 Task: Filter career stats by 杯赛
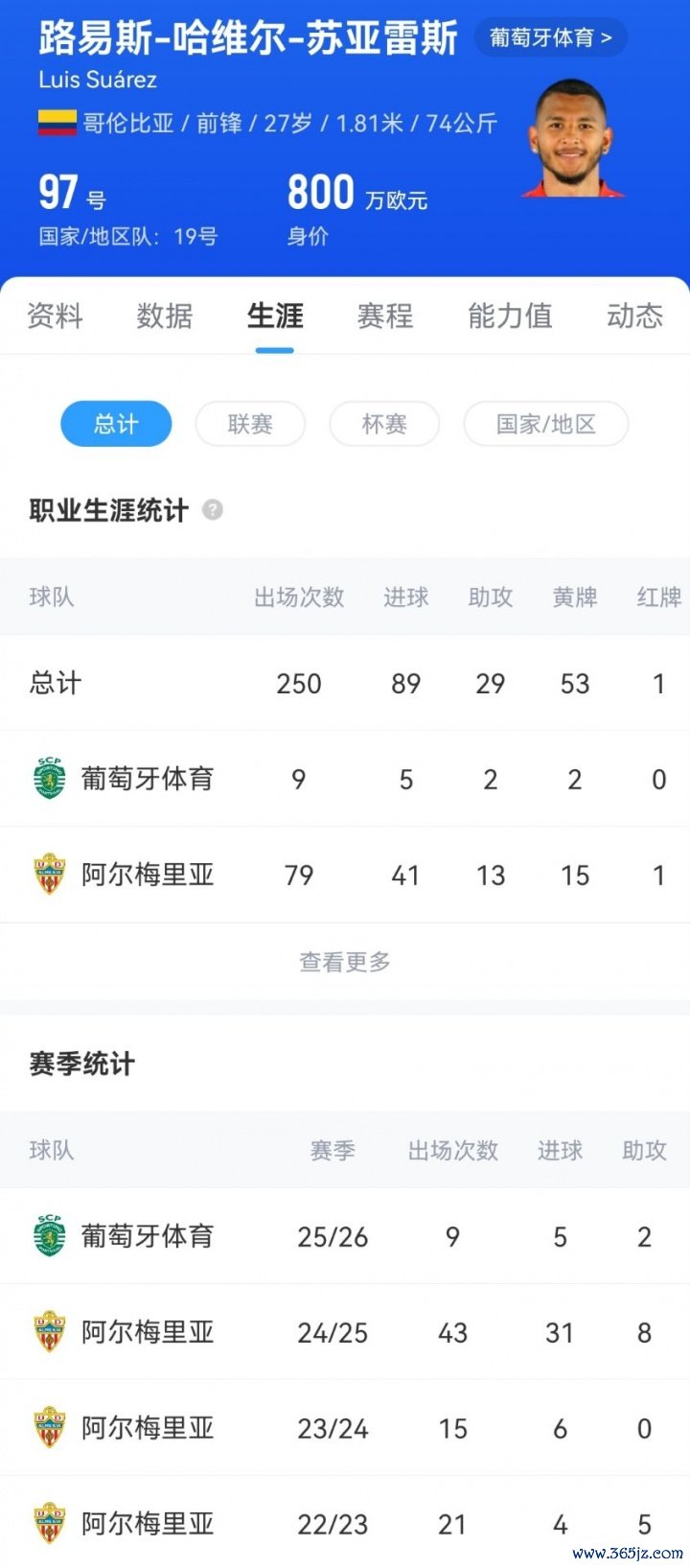384,424
